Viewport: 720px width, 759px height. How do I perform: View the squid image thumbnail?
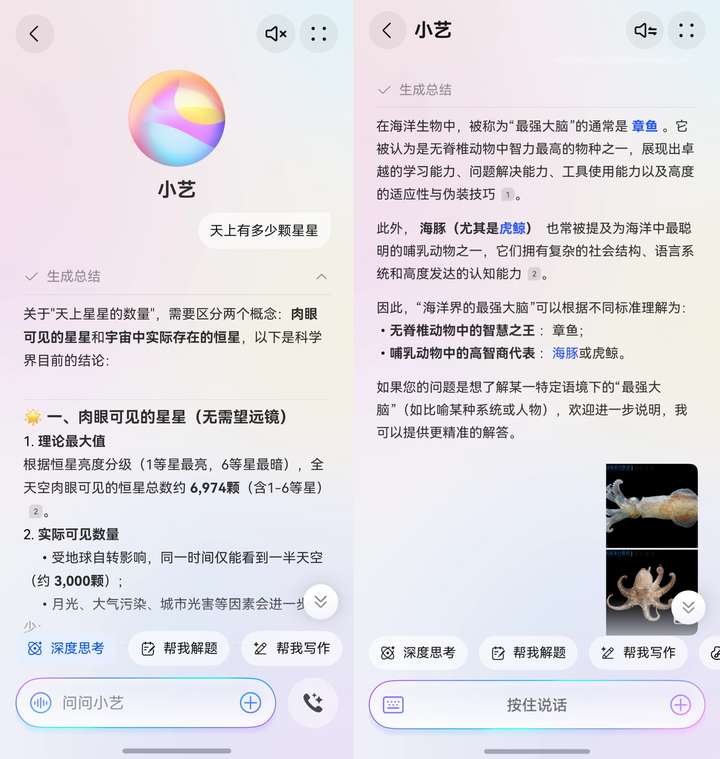point(651,505)
